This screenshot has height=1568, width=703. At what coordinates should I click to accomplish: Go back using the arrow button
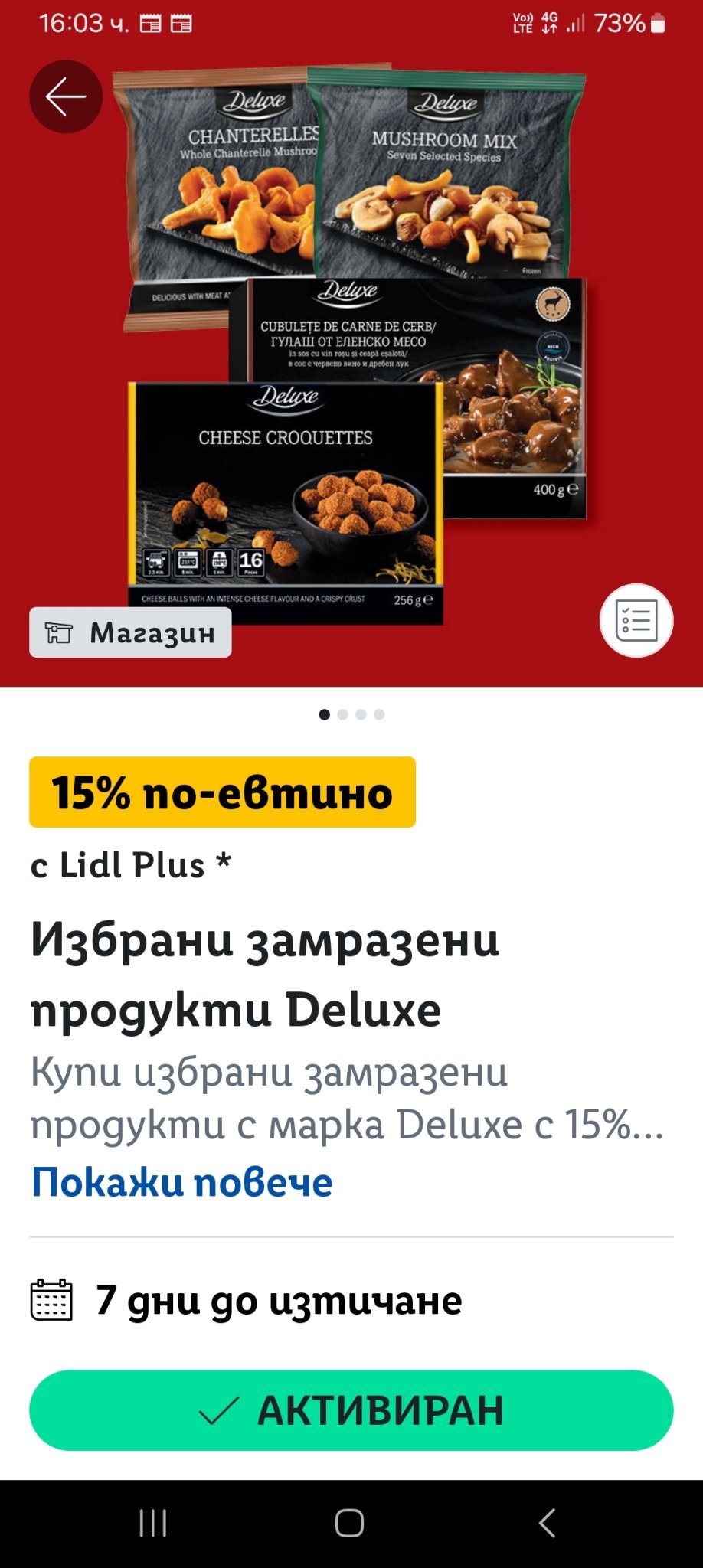tap(66, 97)
